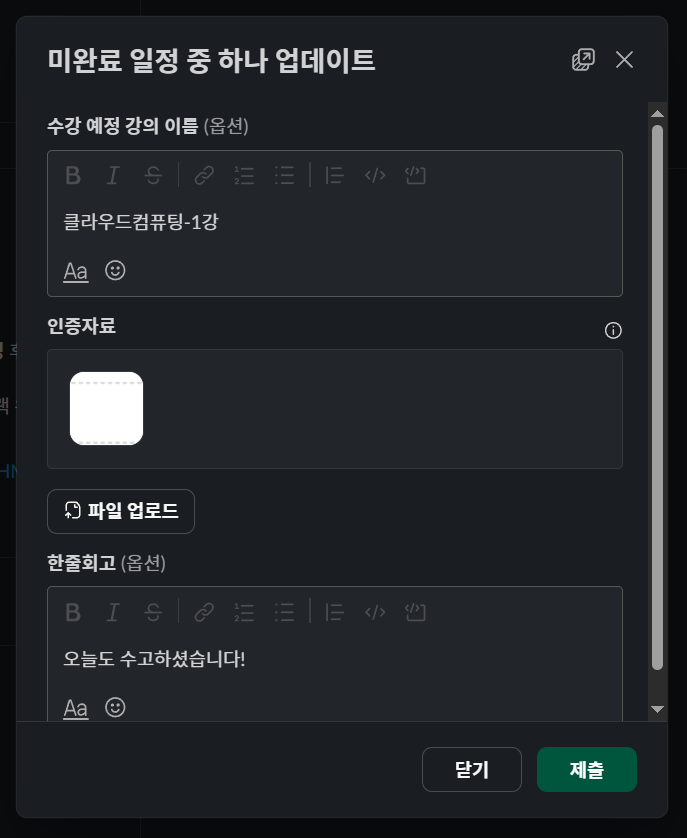Submit the form with 제출
The image size is (687, 838).
click(x=587, y=769)
